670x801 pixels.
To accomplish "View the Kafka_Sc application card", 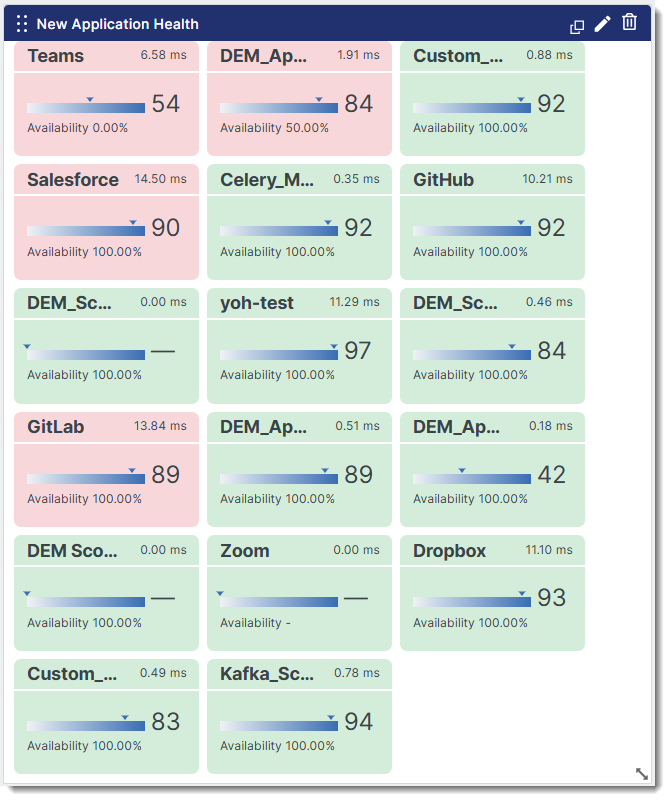I will pos(299,717).
